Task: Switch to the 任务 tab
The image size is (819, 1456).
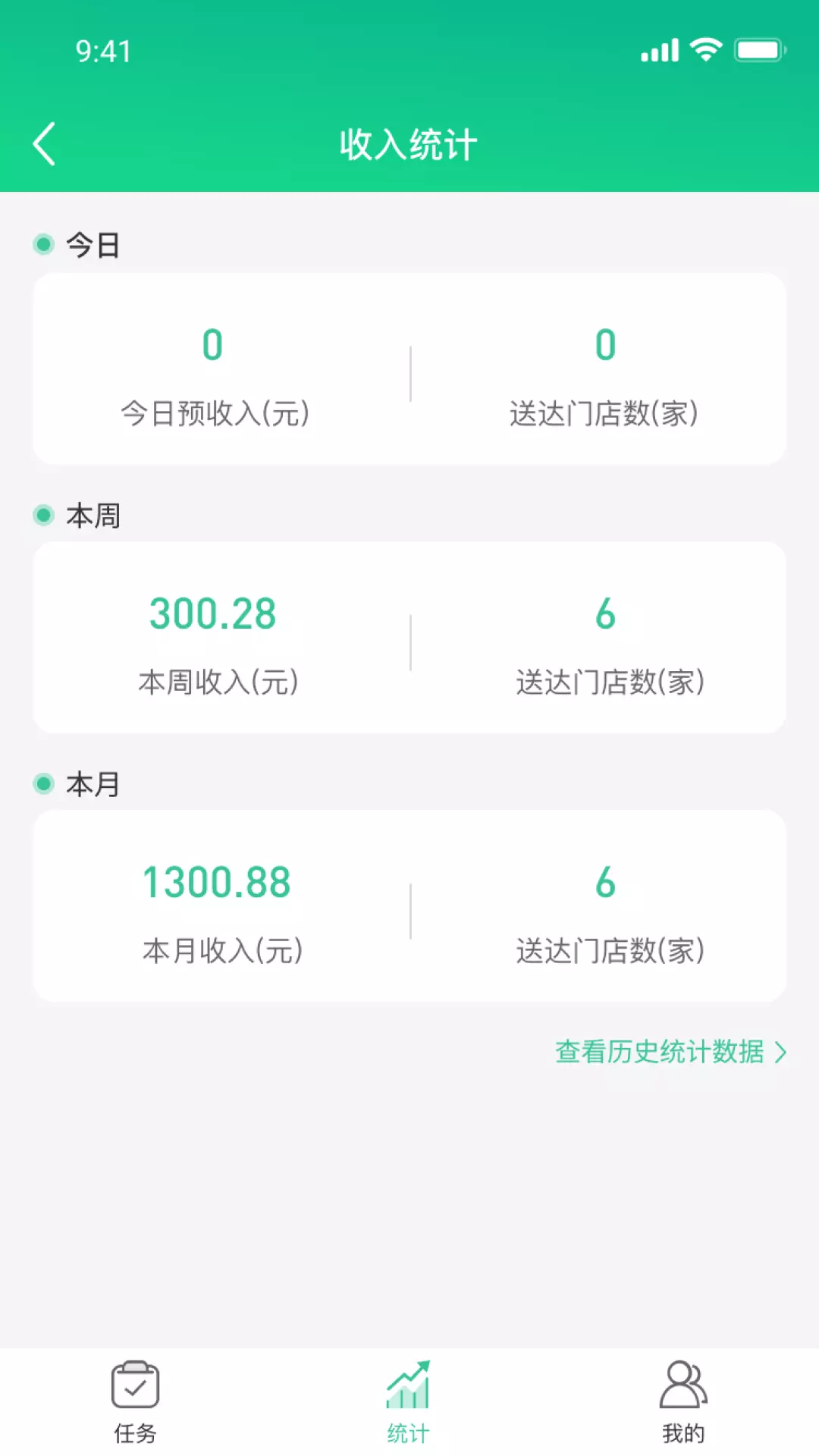Action: point(135,1402)
